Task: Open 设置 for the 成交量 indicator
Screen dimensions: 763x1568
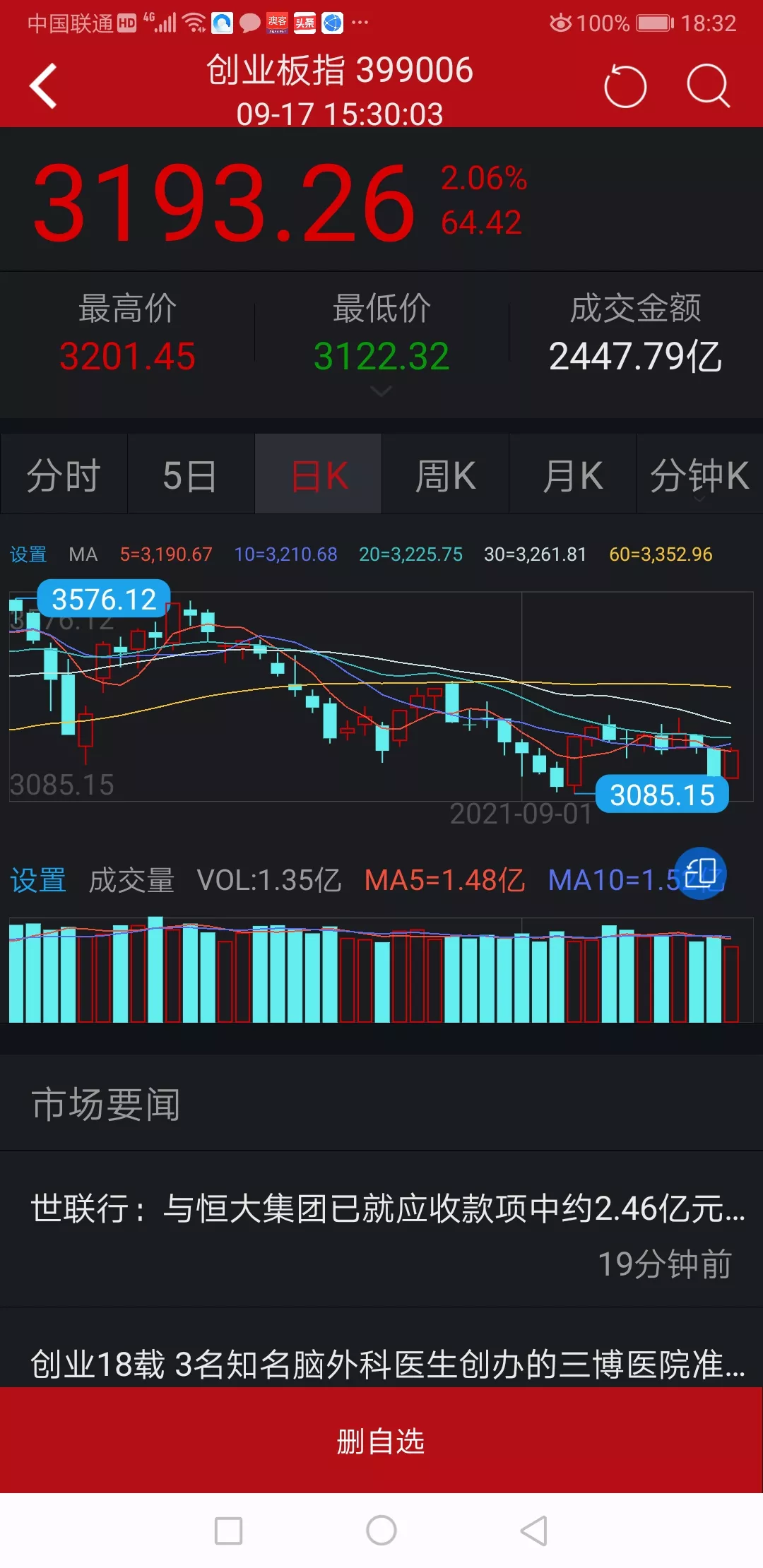Action: pos(38,880)
